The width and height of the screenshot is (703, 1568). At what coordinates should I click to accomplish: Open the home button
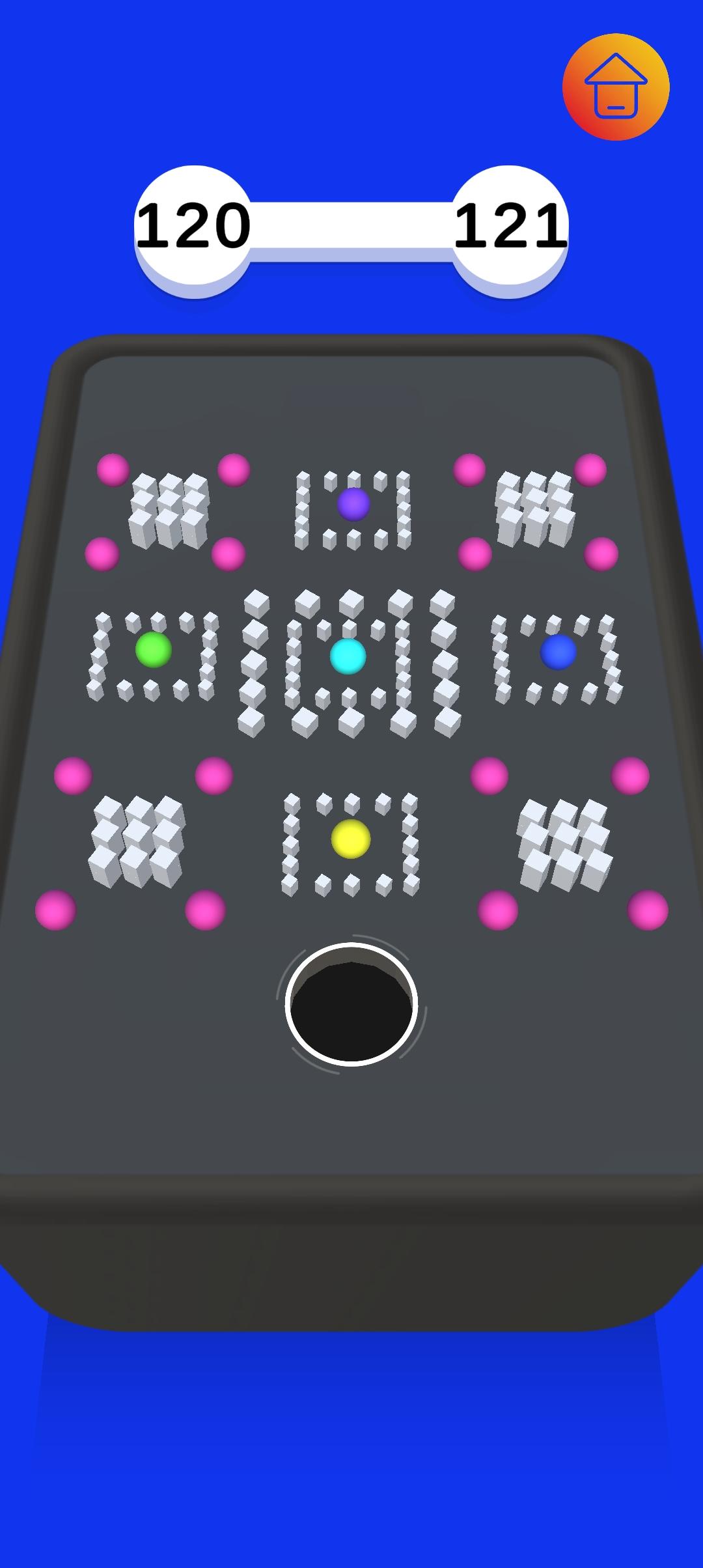tap(615, 87)
